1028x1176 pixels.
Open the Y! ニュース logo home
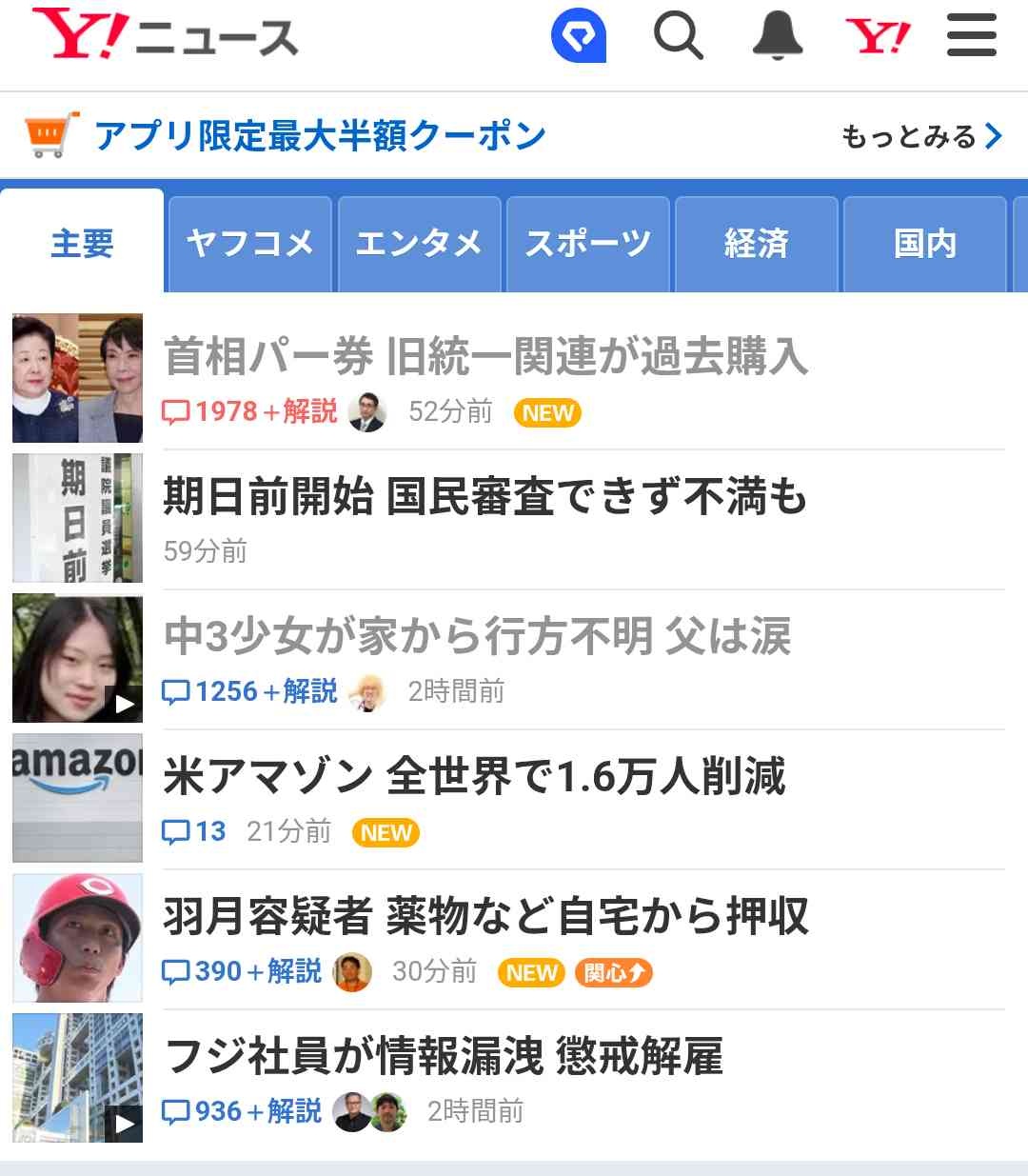coord(165,36)
